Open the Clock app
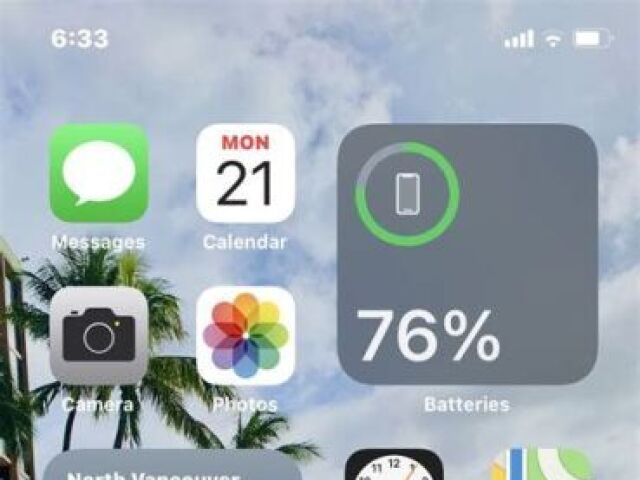The height and width of the screenshot is (480, 640). point(394,466)
